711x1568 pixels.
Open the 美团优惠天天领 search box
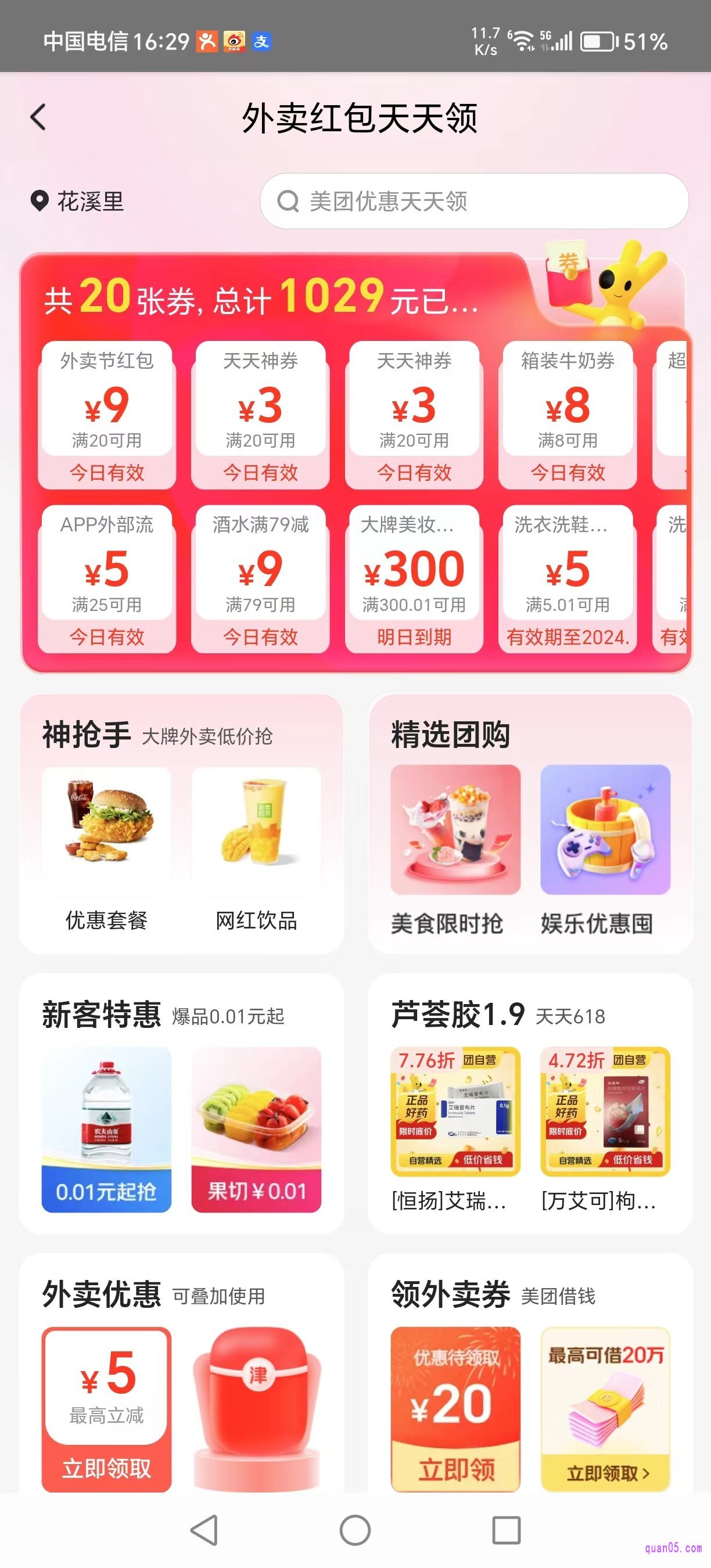(x=473, y=202)
